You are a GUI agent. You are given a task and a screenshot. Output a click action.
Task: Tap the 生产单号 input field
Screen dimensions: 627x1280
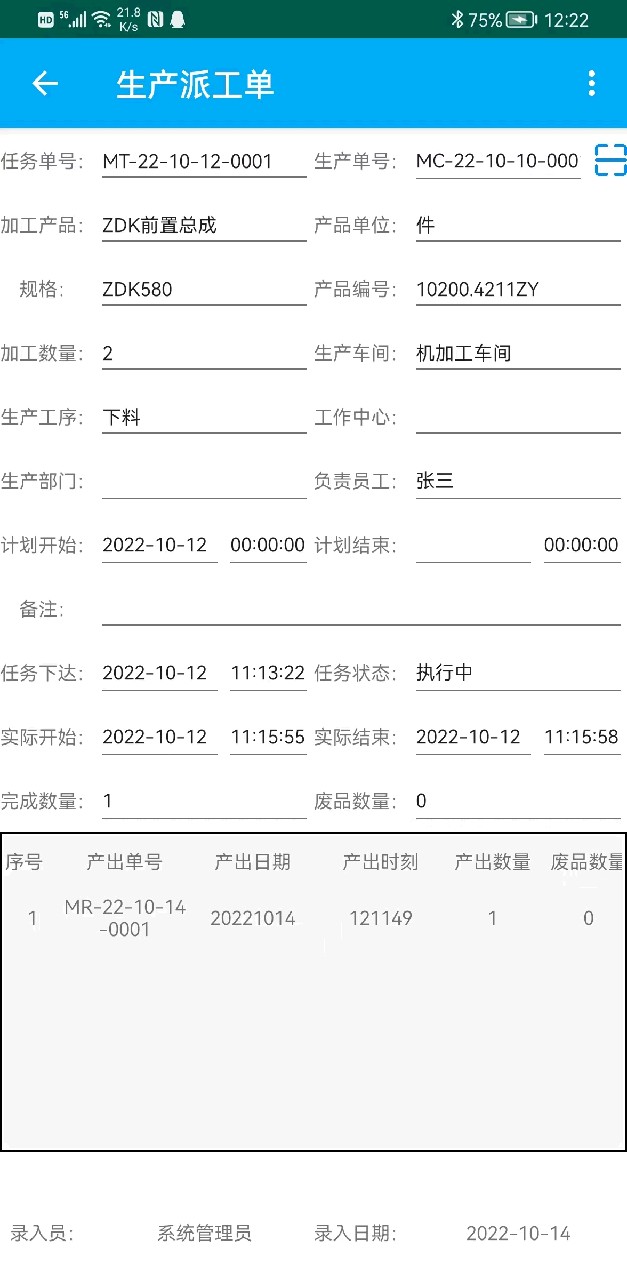(x=498, y=161)
